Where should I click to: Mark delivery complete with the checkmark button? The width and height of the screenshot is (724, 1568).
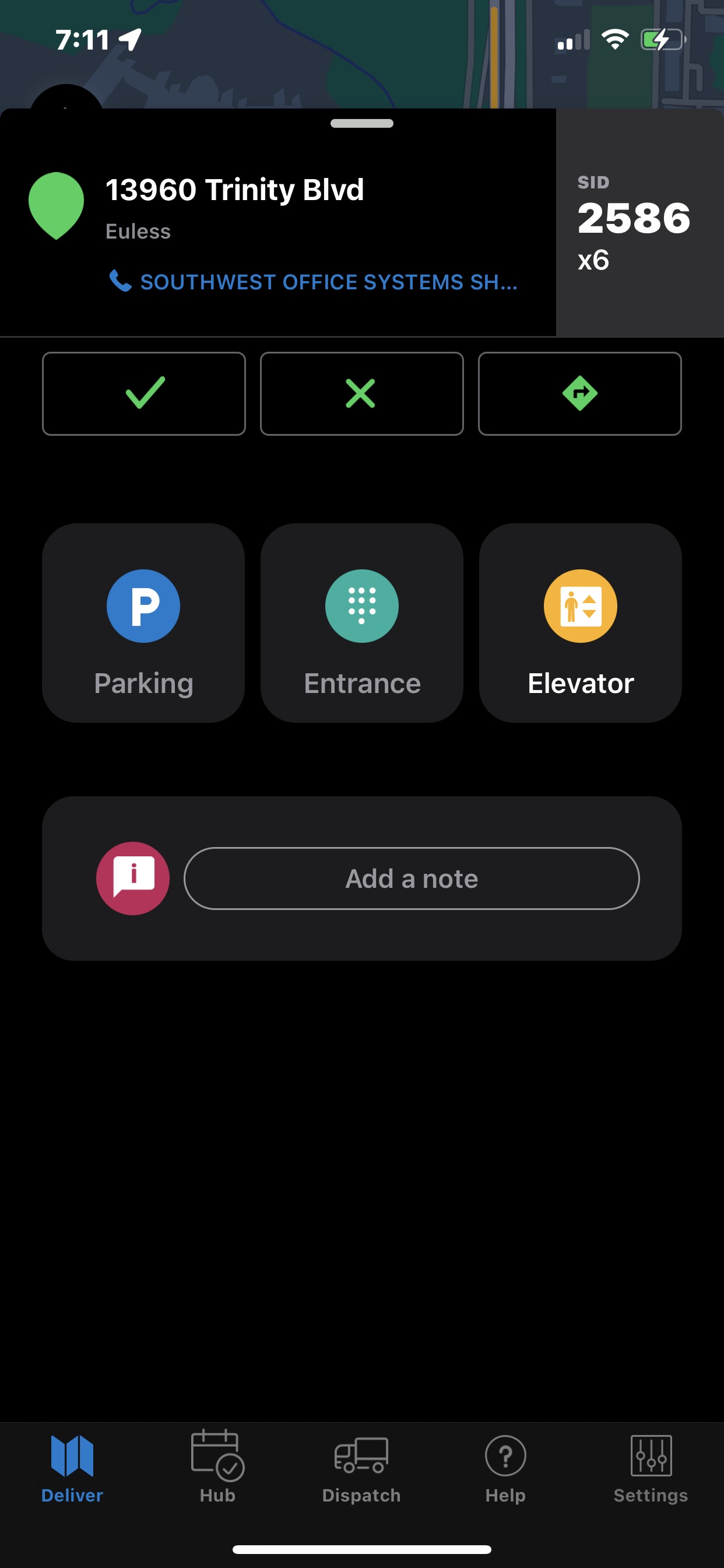[143, 393]
